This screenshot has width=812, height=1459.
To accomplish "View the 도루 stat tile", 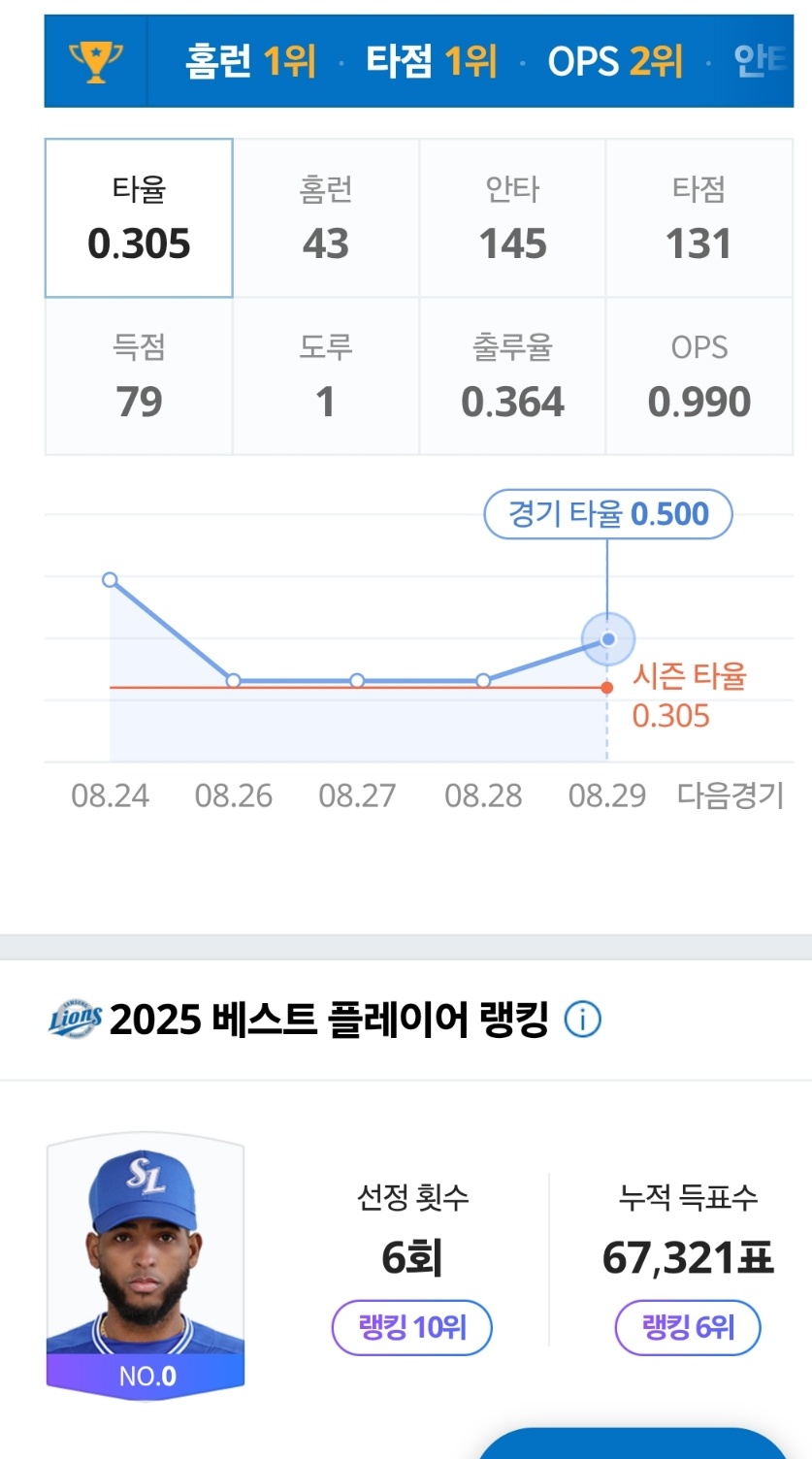I will click(x=326, y=376).
